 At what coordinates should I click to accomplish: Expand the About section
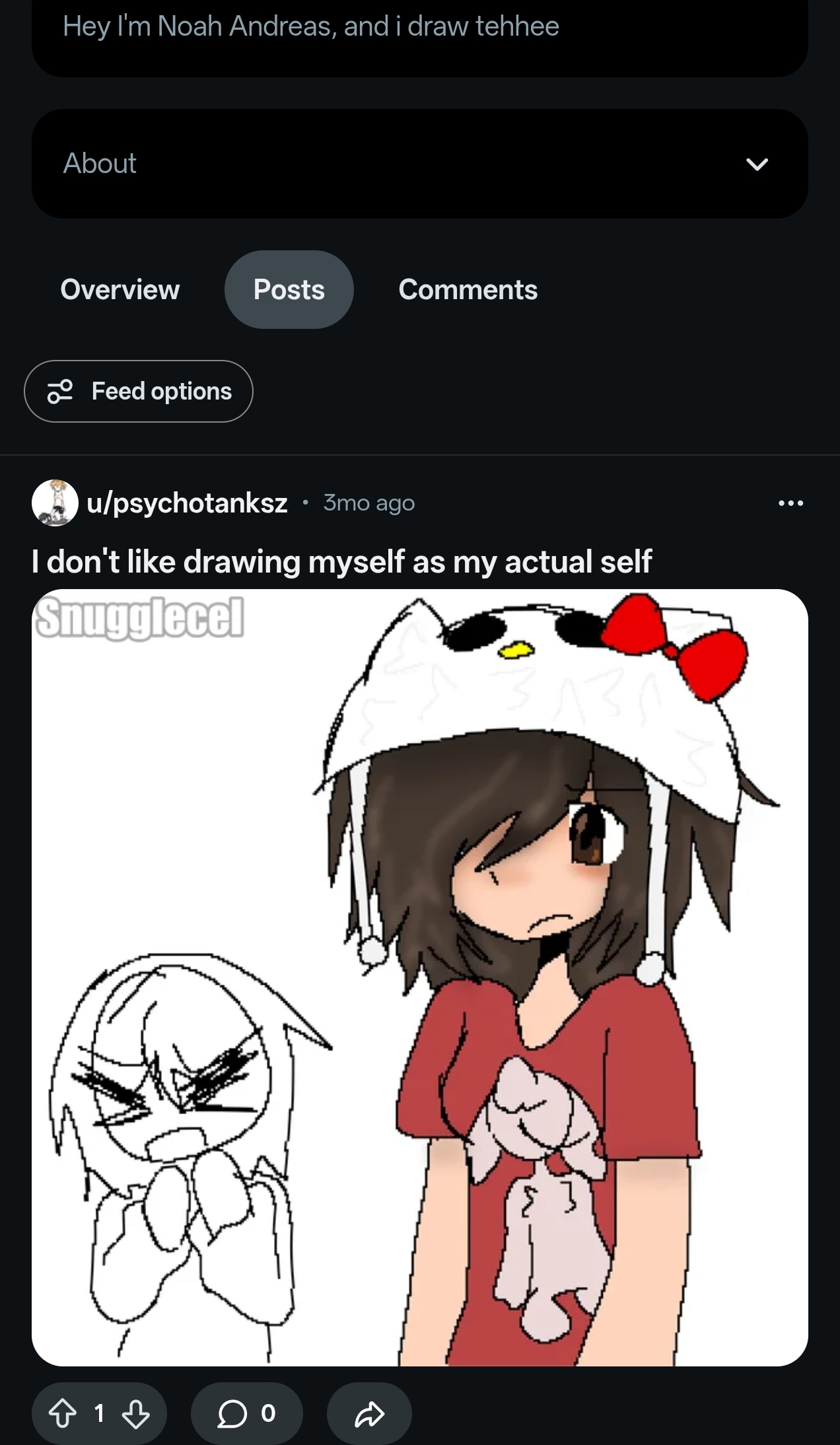point(756,164)
